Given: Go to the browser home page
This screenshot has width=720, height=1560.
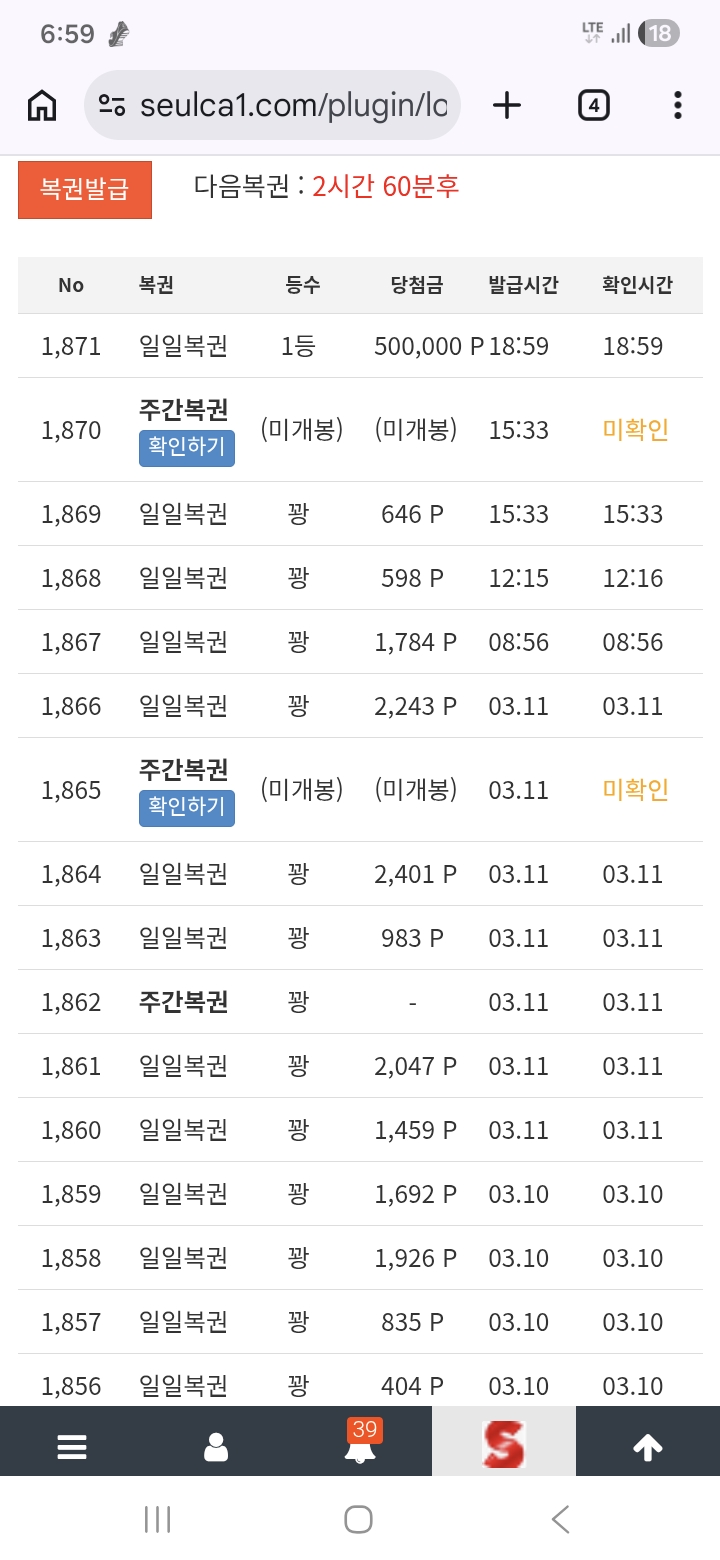Looking at the screenshot, I should (42, 105).
